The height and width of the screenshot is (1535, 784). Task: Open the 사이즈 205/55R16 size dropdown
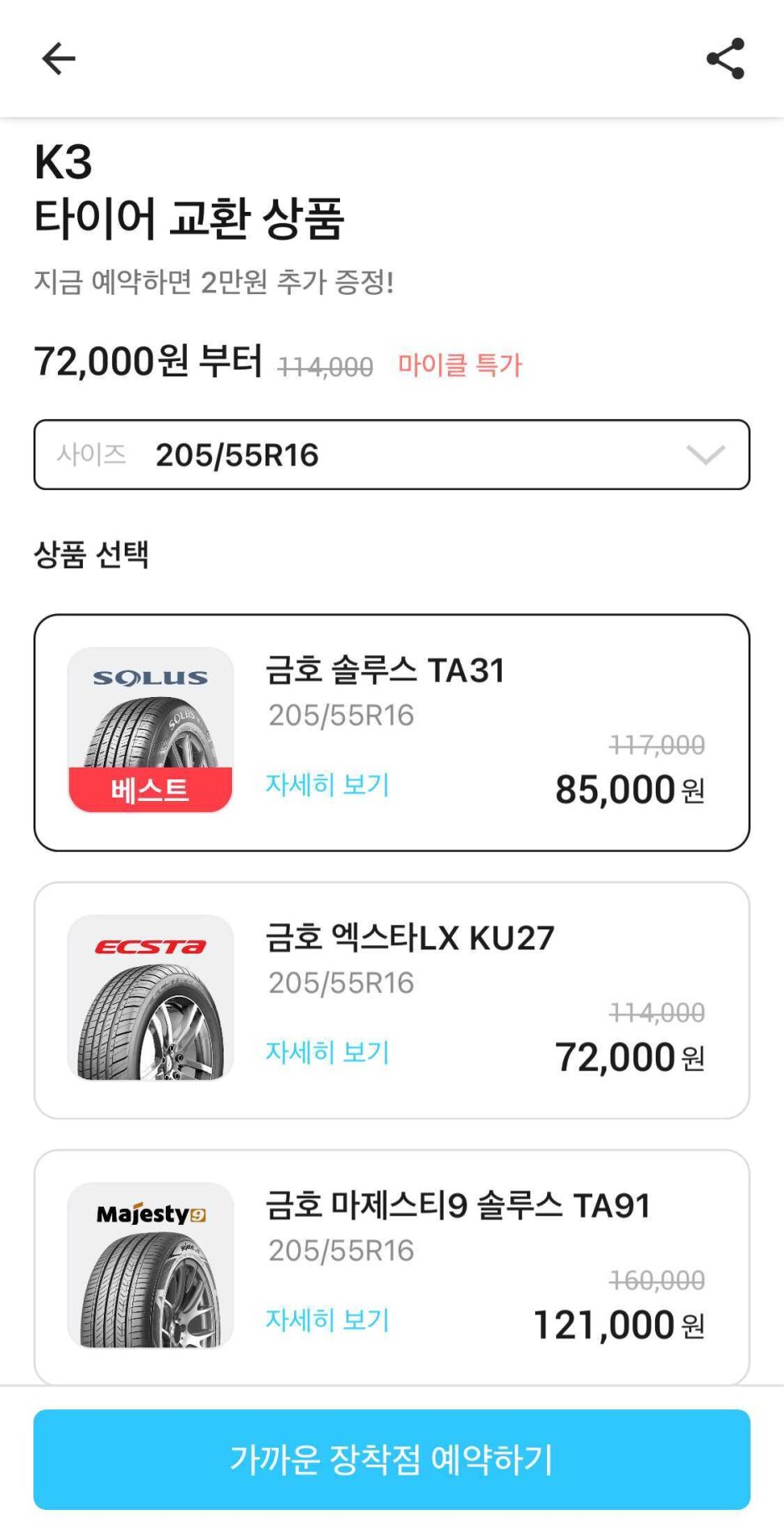pyautogui.click(x=392, y=455)
